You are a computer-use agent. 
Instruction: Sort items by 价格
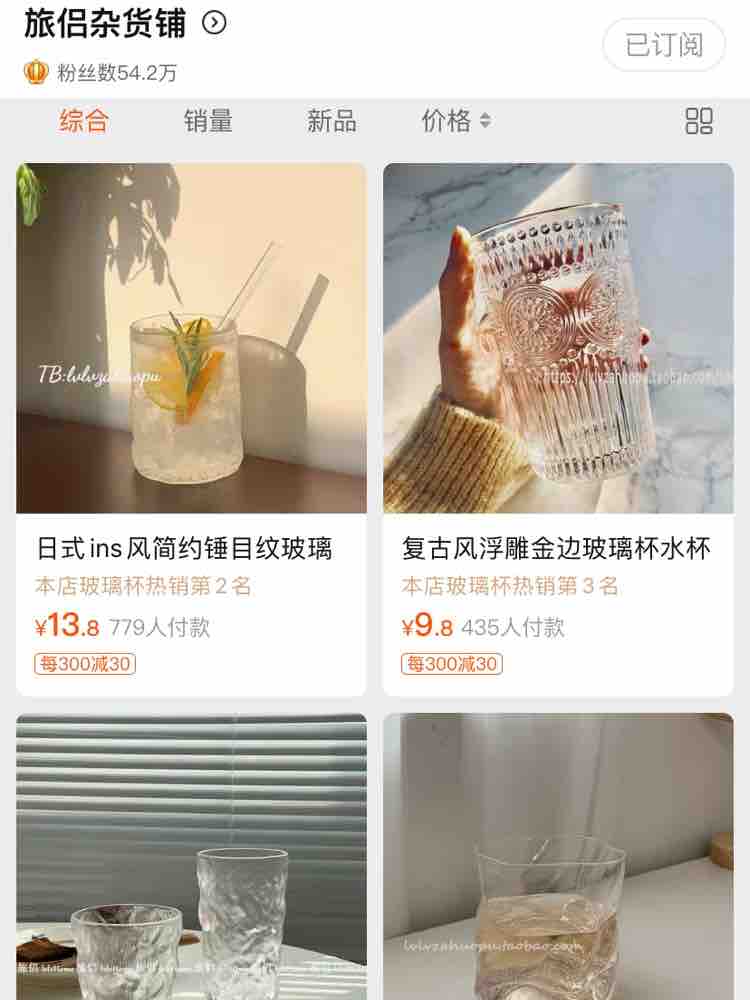pyautogui.click(x=456, y=121)
